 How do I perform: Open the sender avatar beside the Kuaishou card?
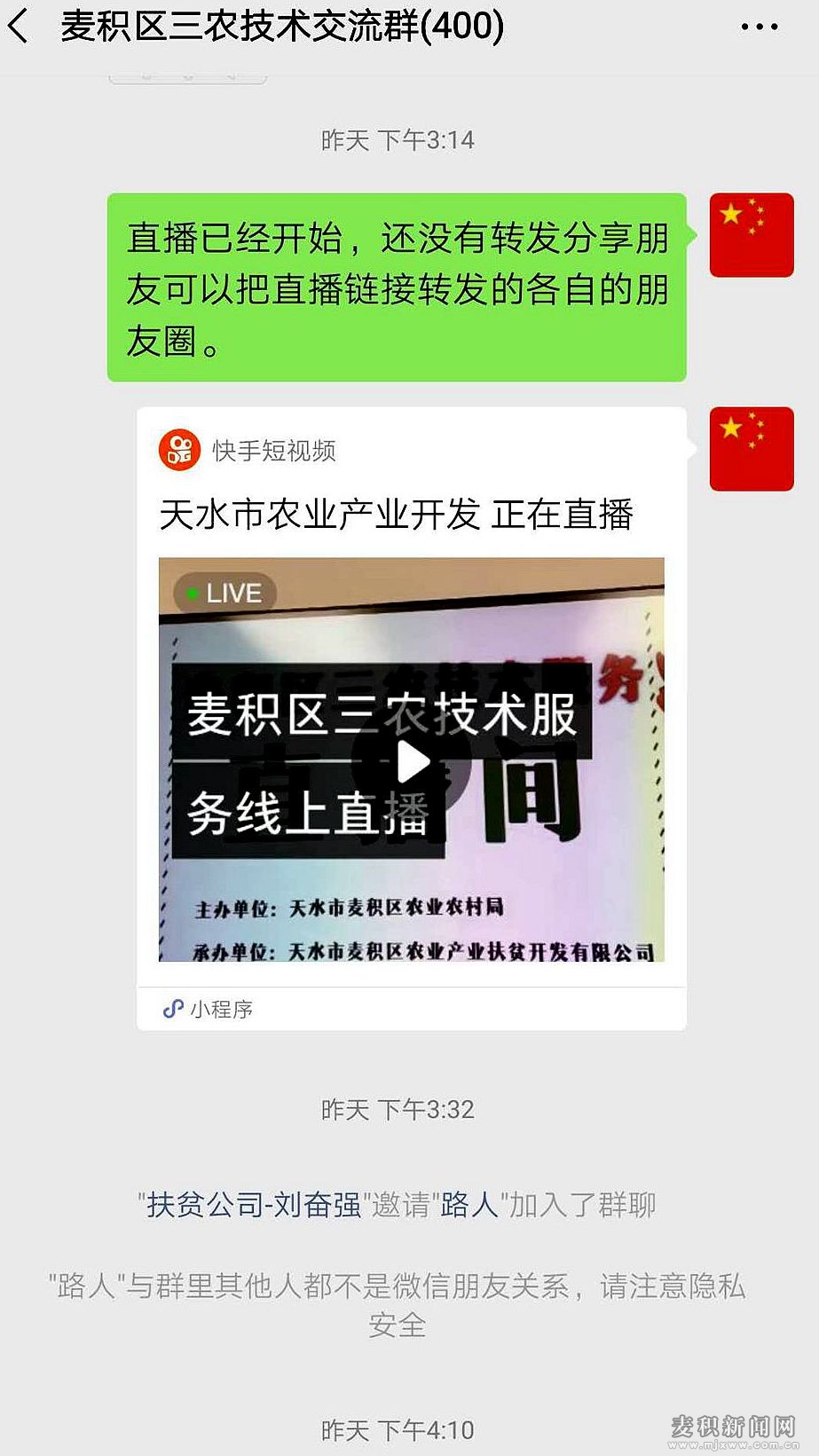(751, 449)
